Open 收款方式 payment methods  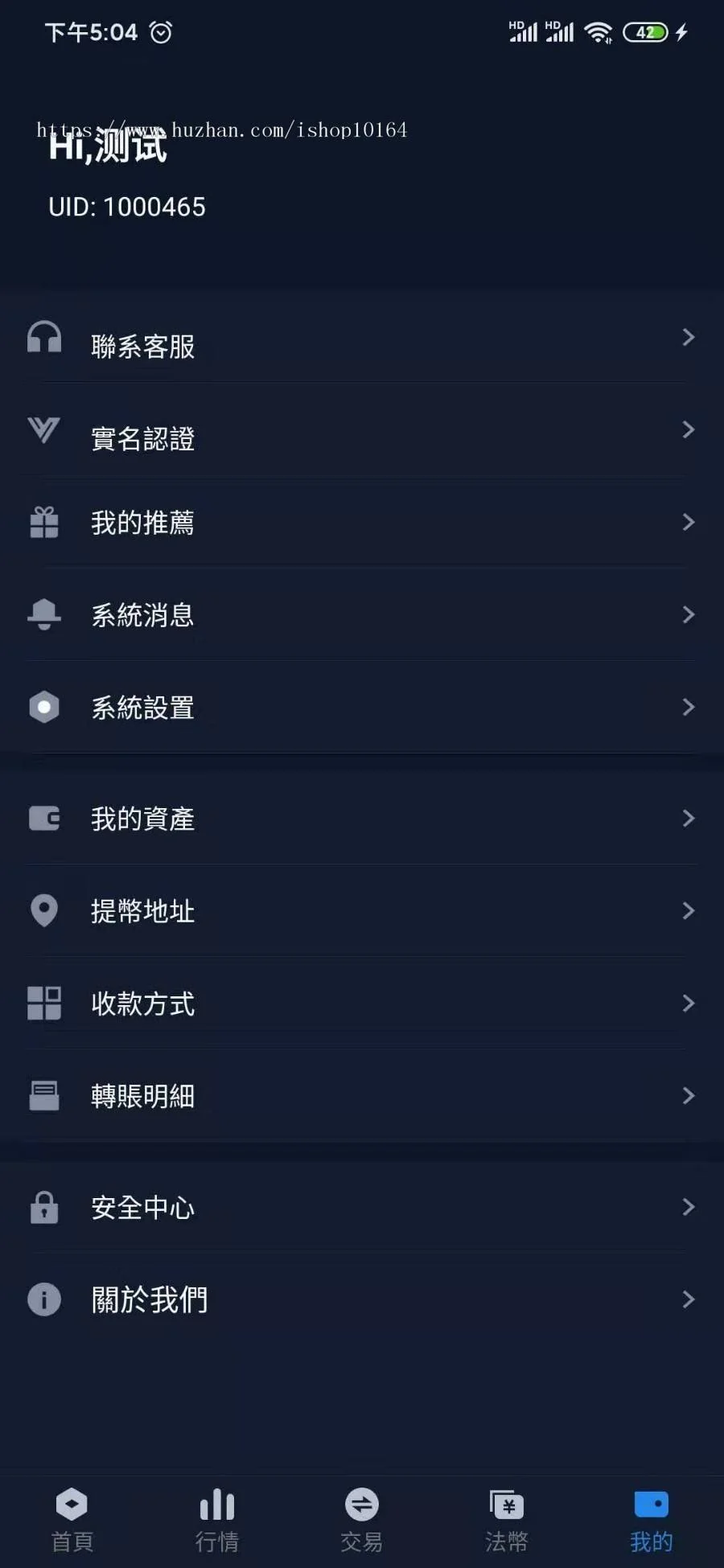click(x=142, y=1004)
